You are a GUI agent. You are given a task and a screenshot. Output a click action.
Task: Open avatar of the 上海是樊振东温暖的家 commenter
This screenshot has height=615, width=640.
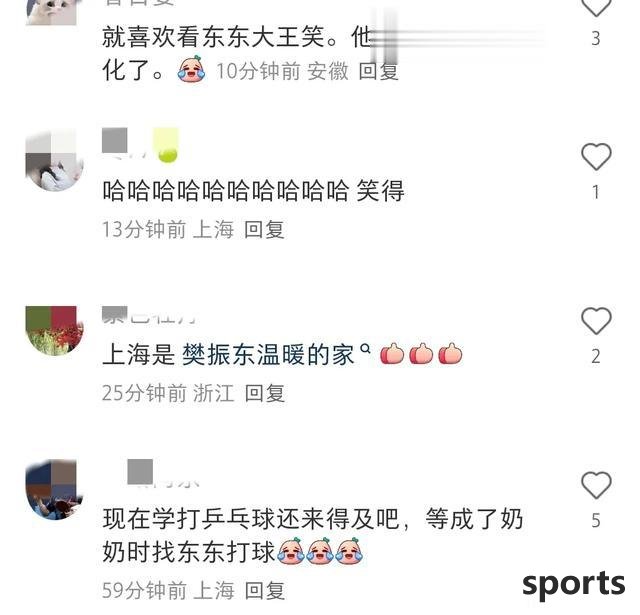[54, 331]
